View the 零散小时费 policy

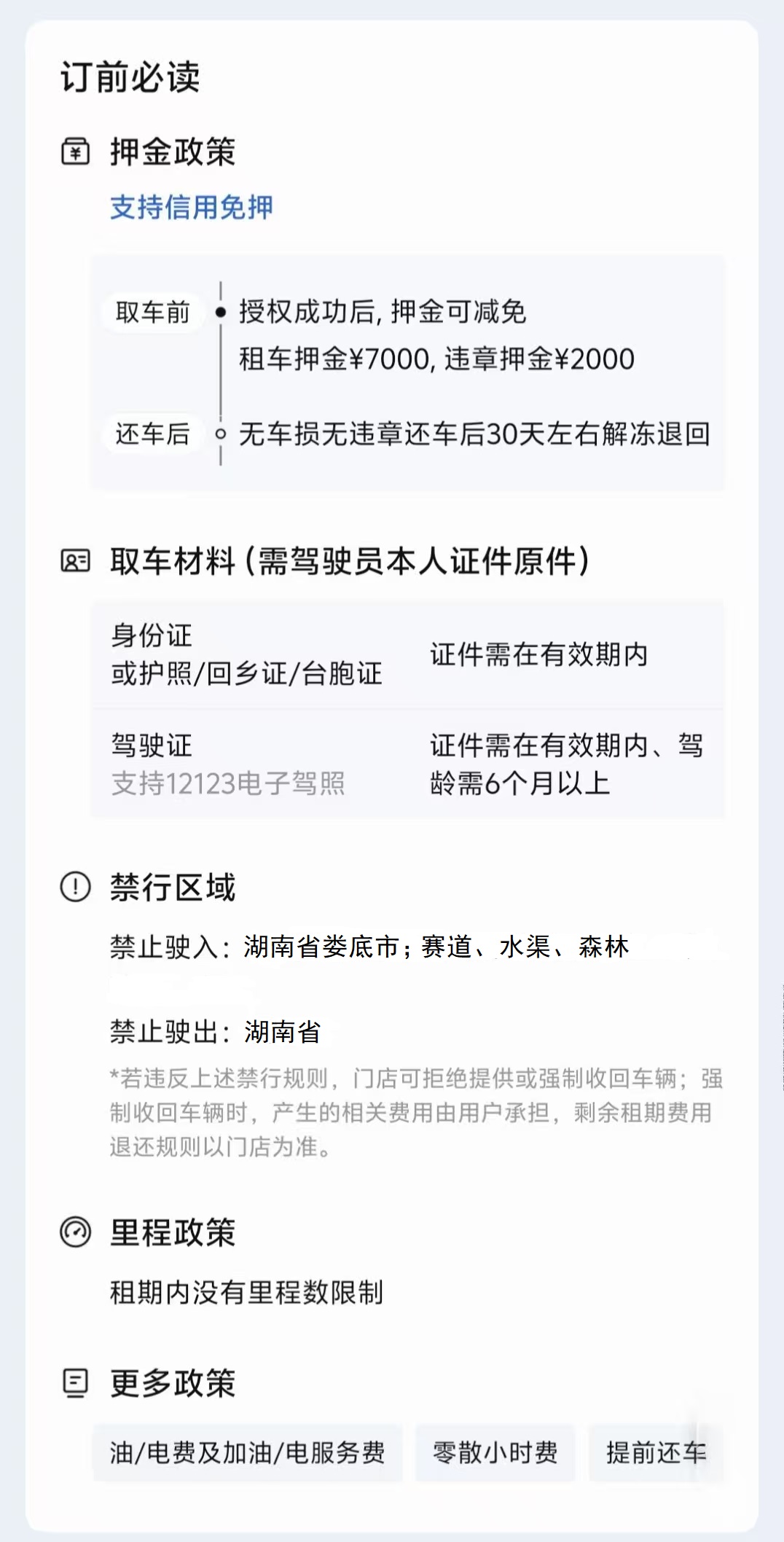click(x=495, y=1453)
